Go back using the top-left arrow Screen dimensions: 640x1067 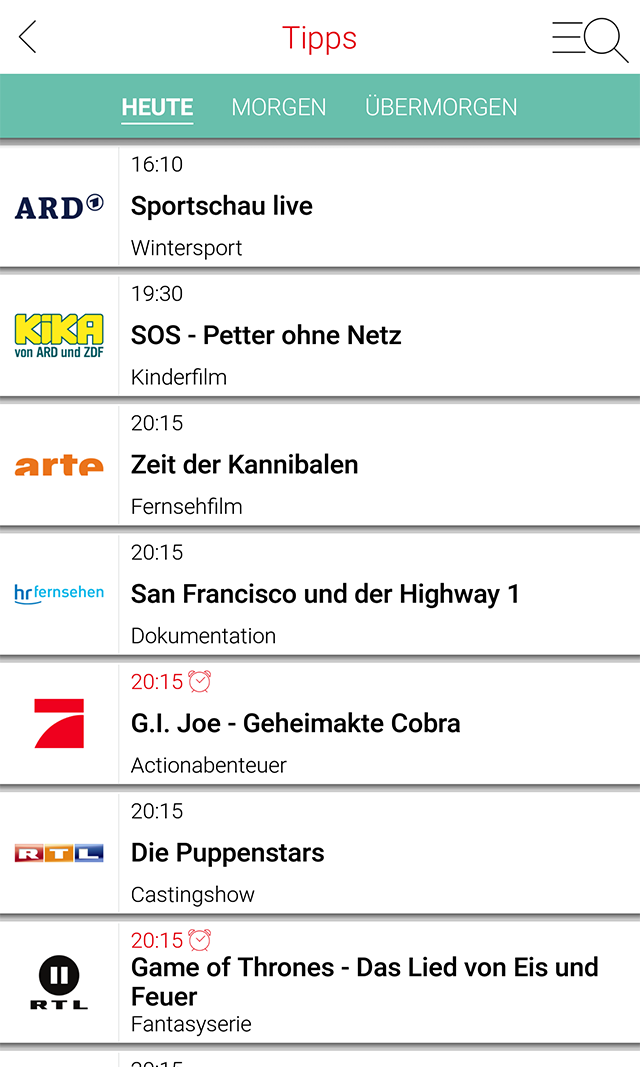pos(28,38)
